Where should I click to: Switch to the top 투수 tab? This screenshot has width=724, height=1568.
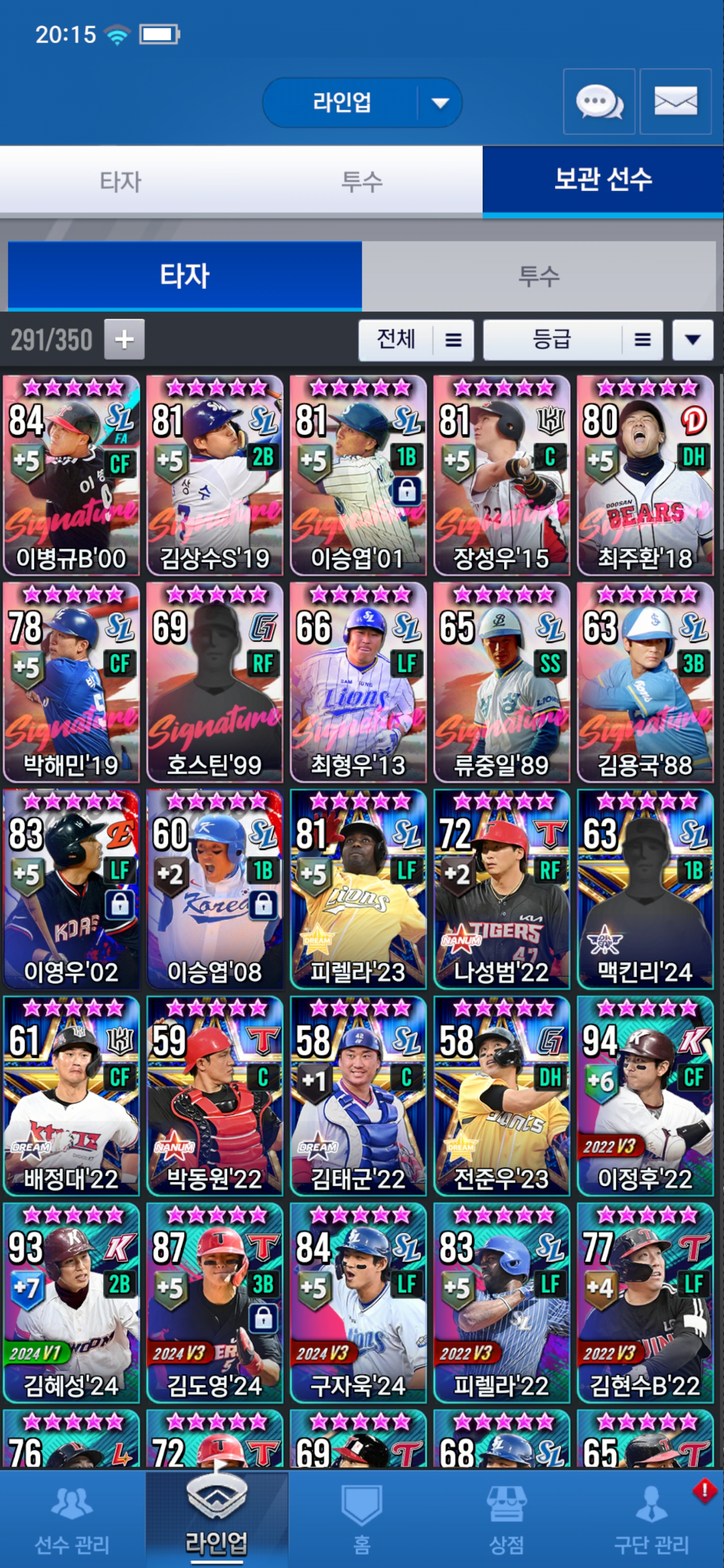(361, 181)
